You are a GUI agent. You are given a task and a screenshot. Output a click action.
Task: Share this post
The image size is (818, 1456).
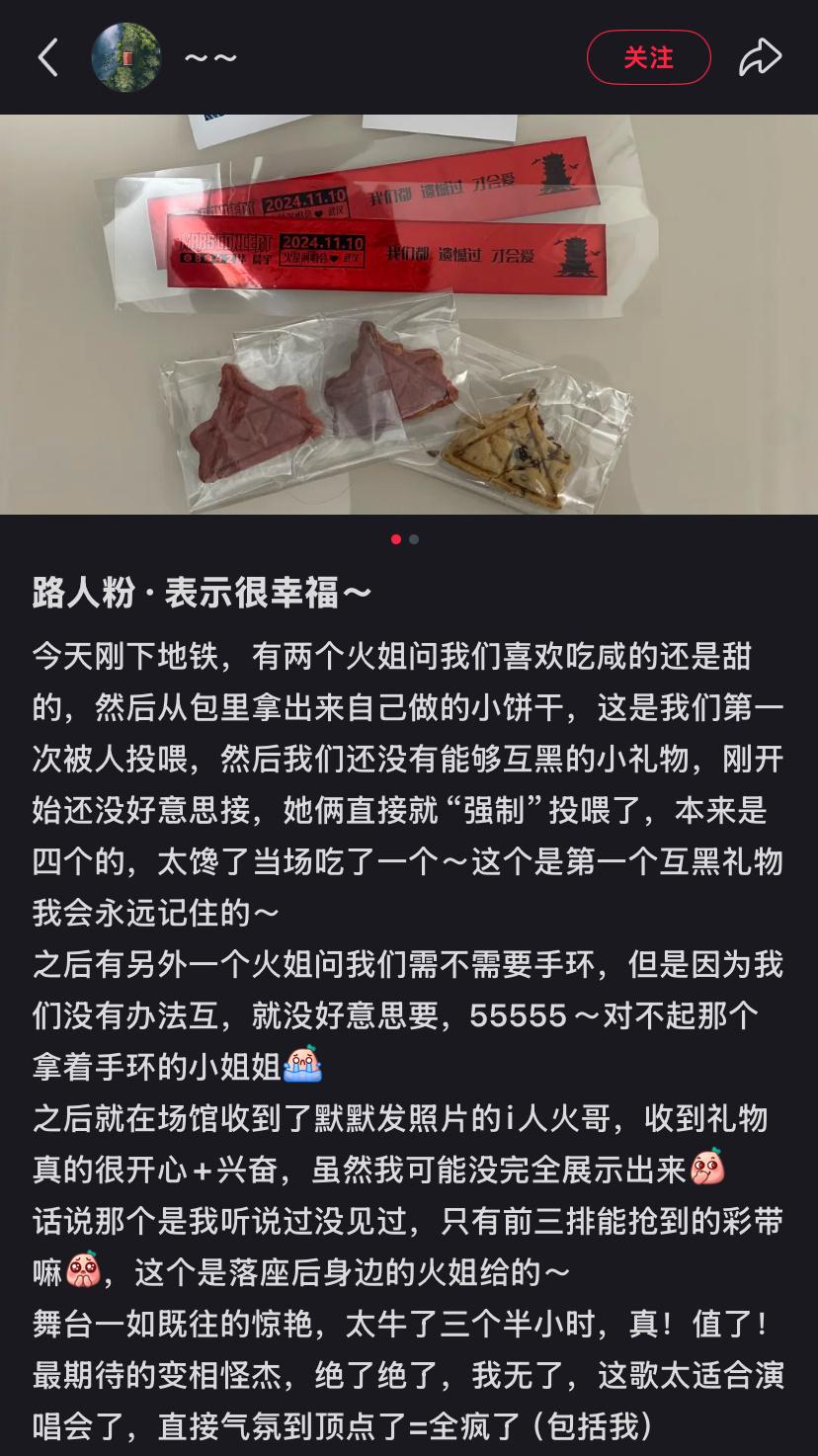760,58
